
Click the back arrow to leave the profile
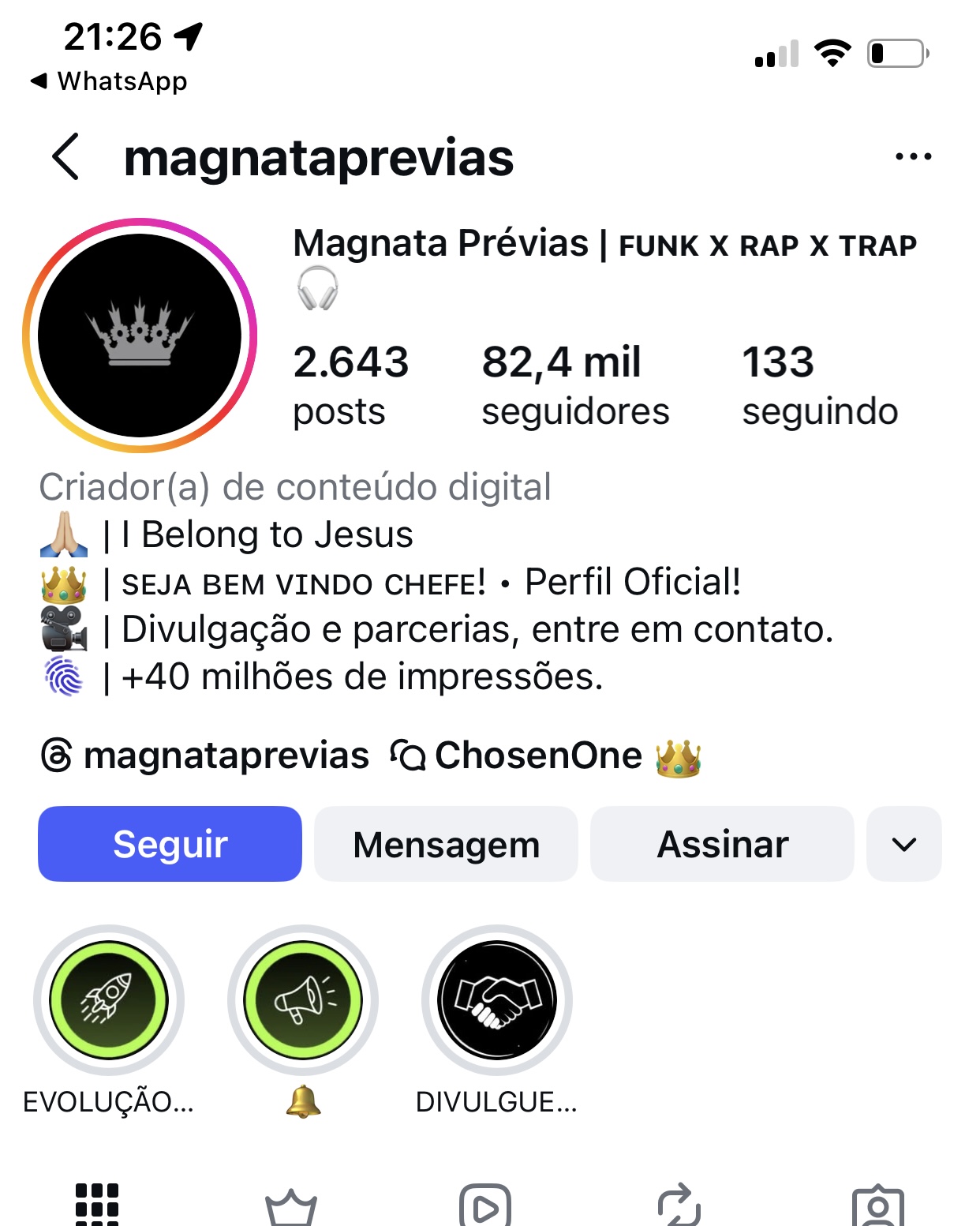pyautogui.click(x=63, y=156)
